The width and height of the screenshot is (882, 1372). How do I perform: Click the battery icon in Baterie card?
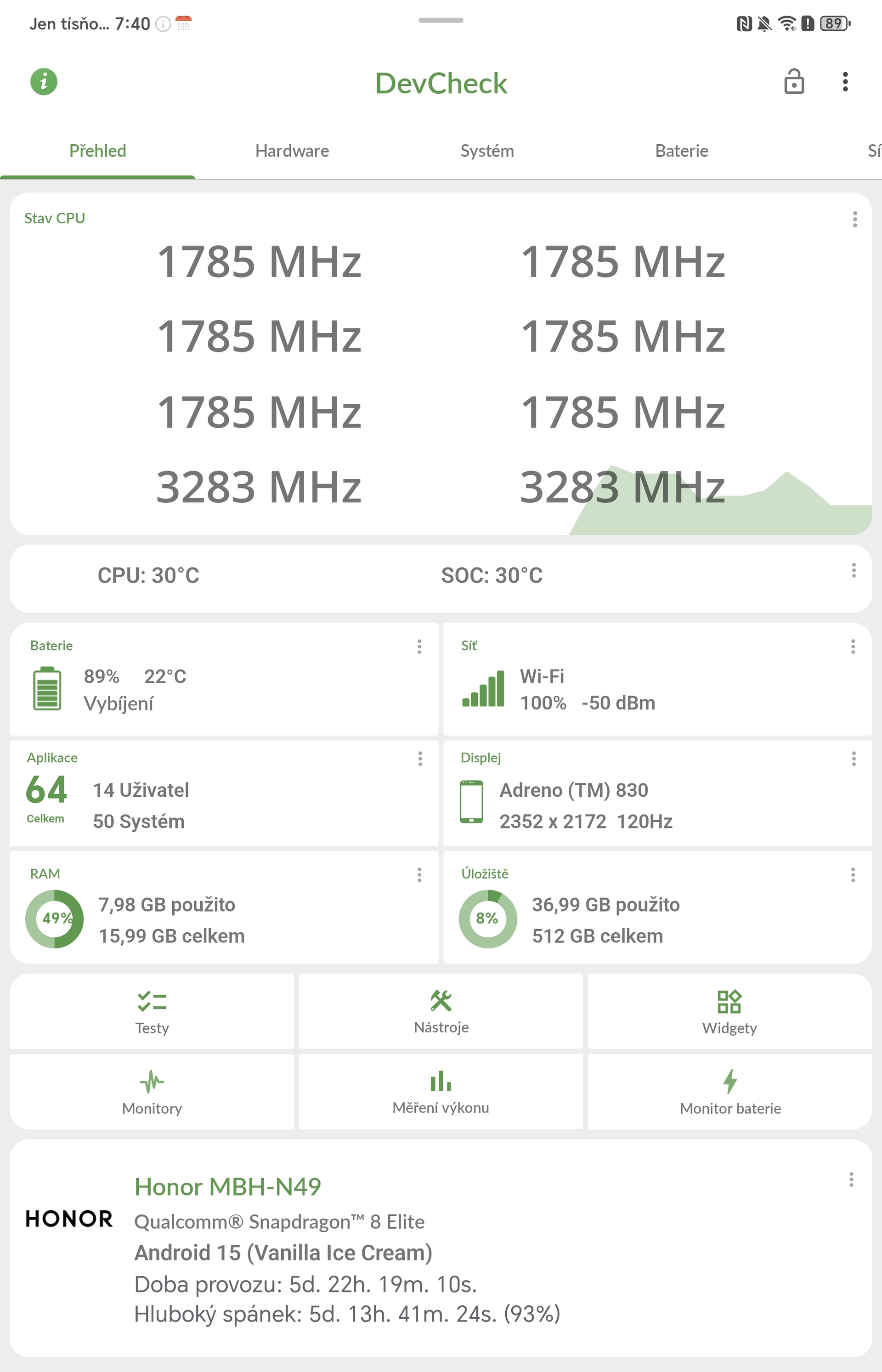47,689
